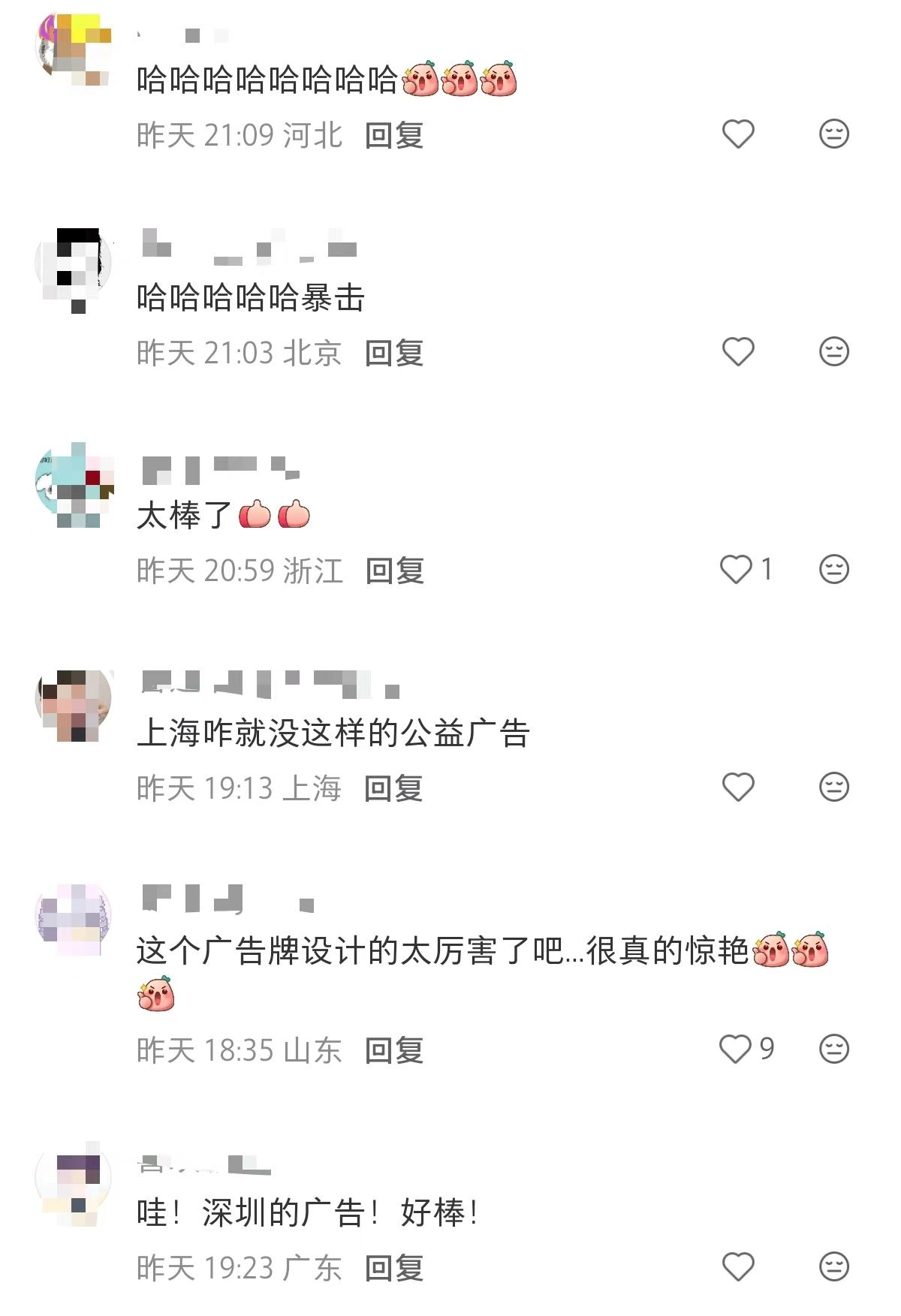Reply to the 哈哈哈哈哈暴击 comment
Image resolution: width=901 pixels, height=1316 pixels.
[394, 353]
